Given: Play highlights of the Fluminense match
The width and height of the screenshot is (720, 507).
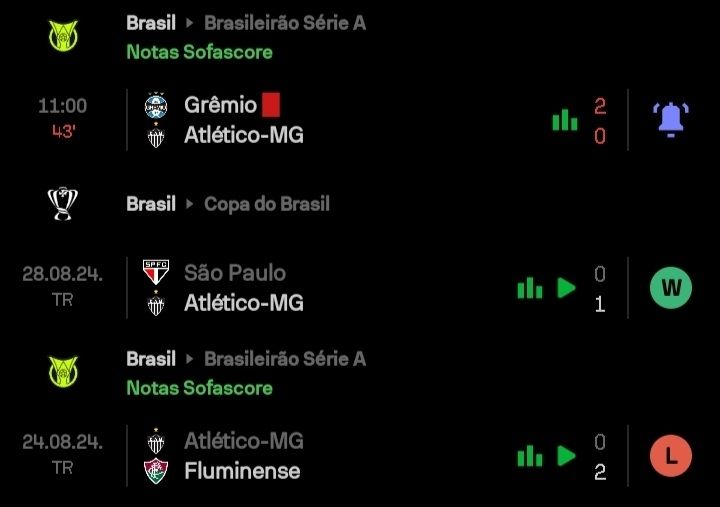Looking at the screenshot, I should click(x=567, y=456).
